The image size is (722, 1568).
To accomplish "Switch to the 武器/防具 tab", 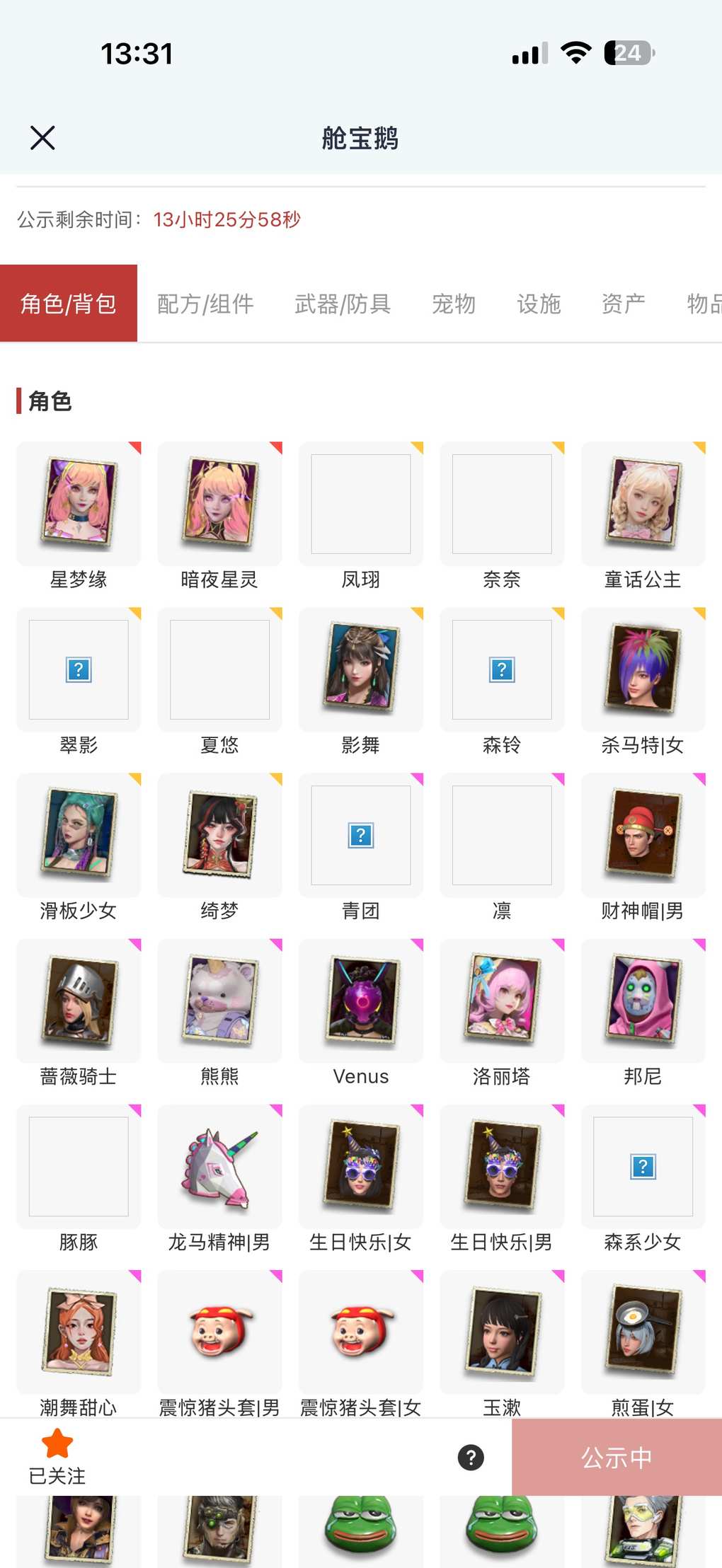I will click(343, 304).
